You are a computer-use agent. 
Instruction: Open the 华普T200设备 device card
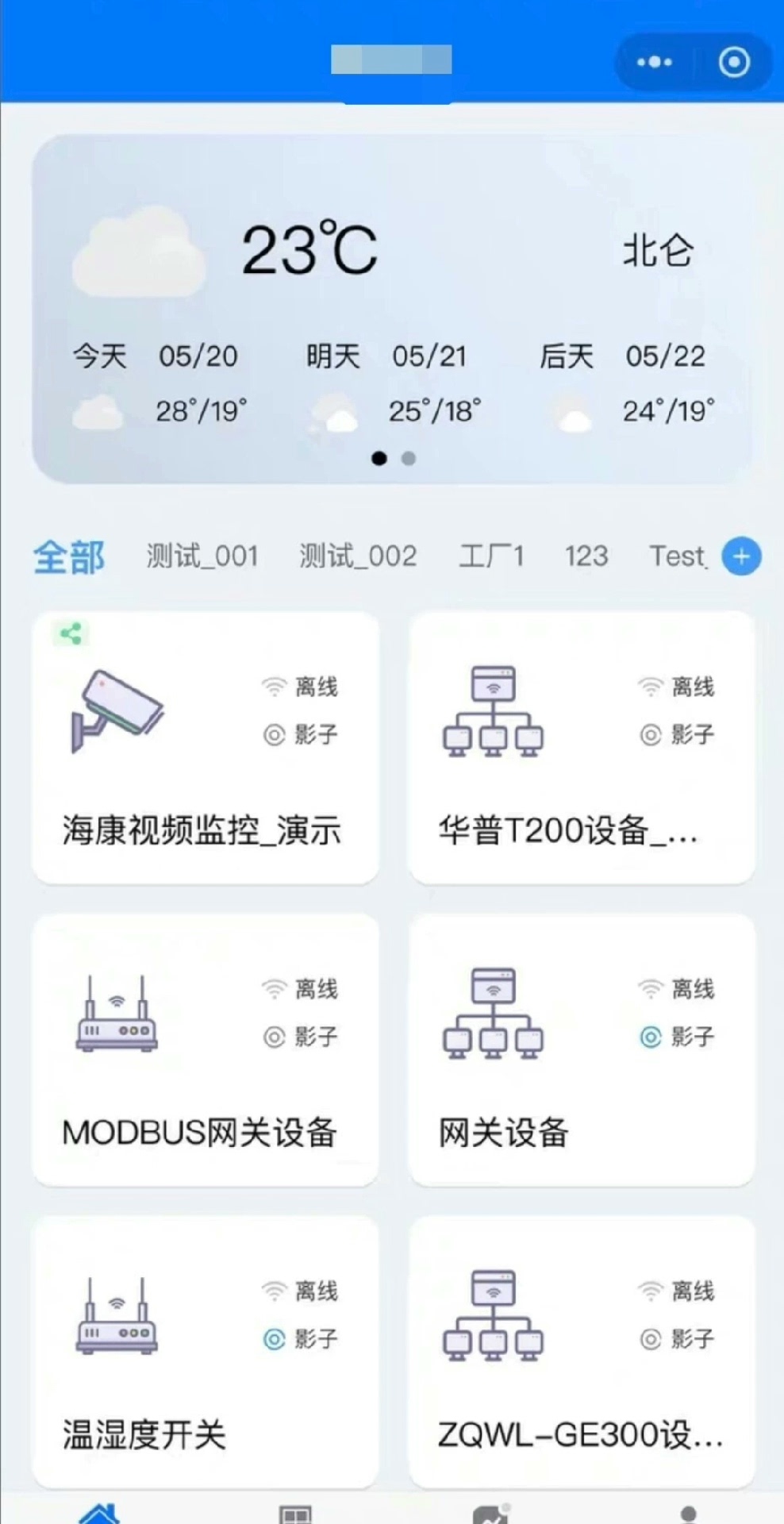(x=582, y=747)
